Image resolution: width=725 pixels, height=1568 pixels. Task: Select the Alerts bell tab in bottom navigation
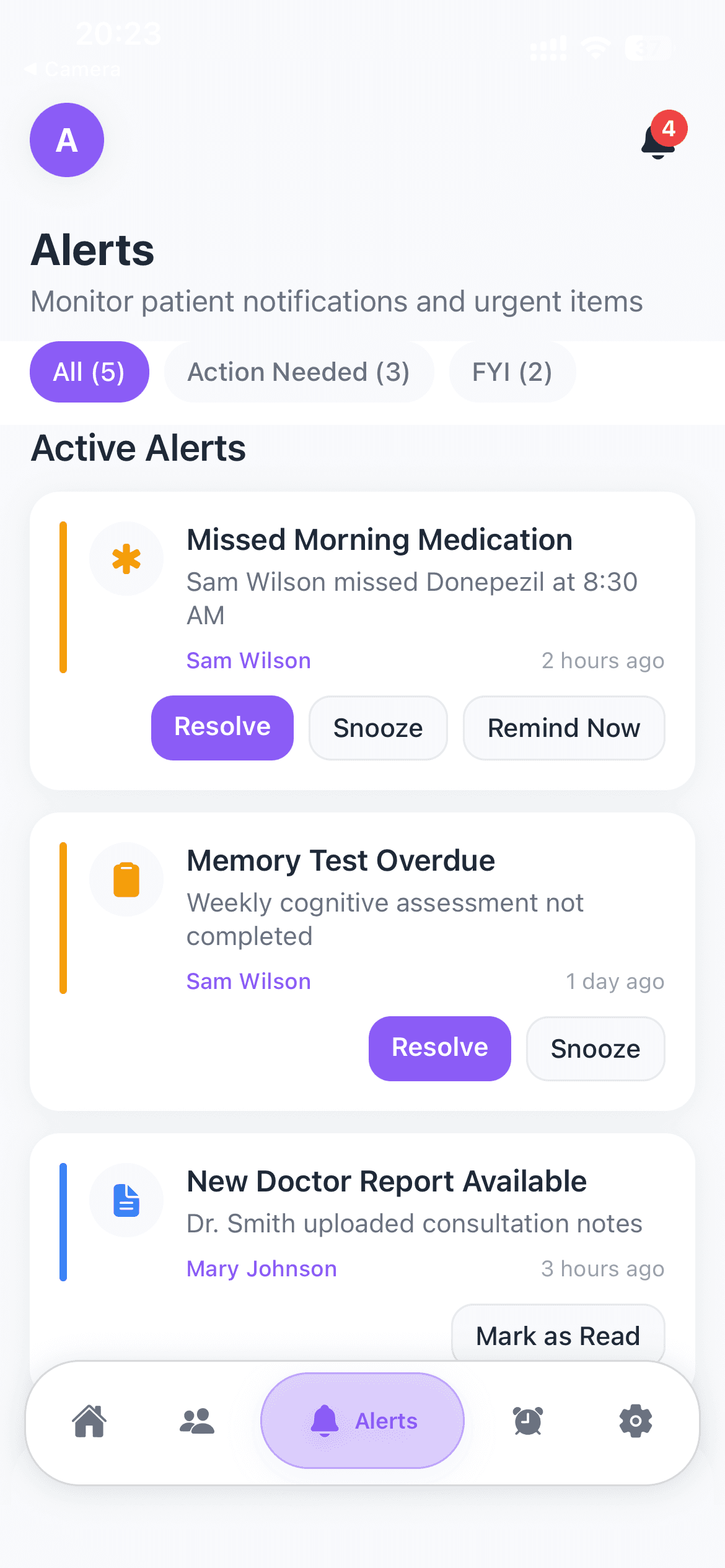tap(361, 1421)
